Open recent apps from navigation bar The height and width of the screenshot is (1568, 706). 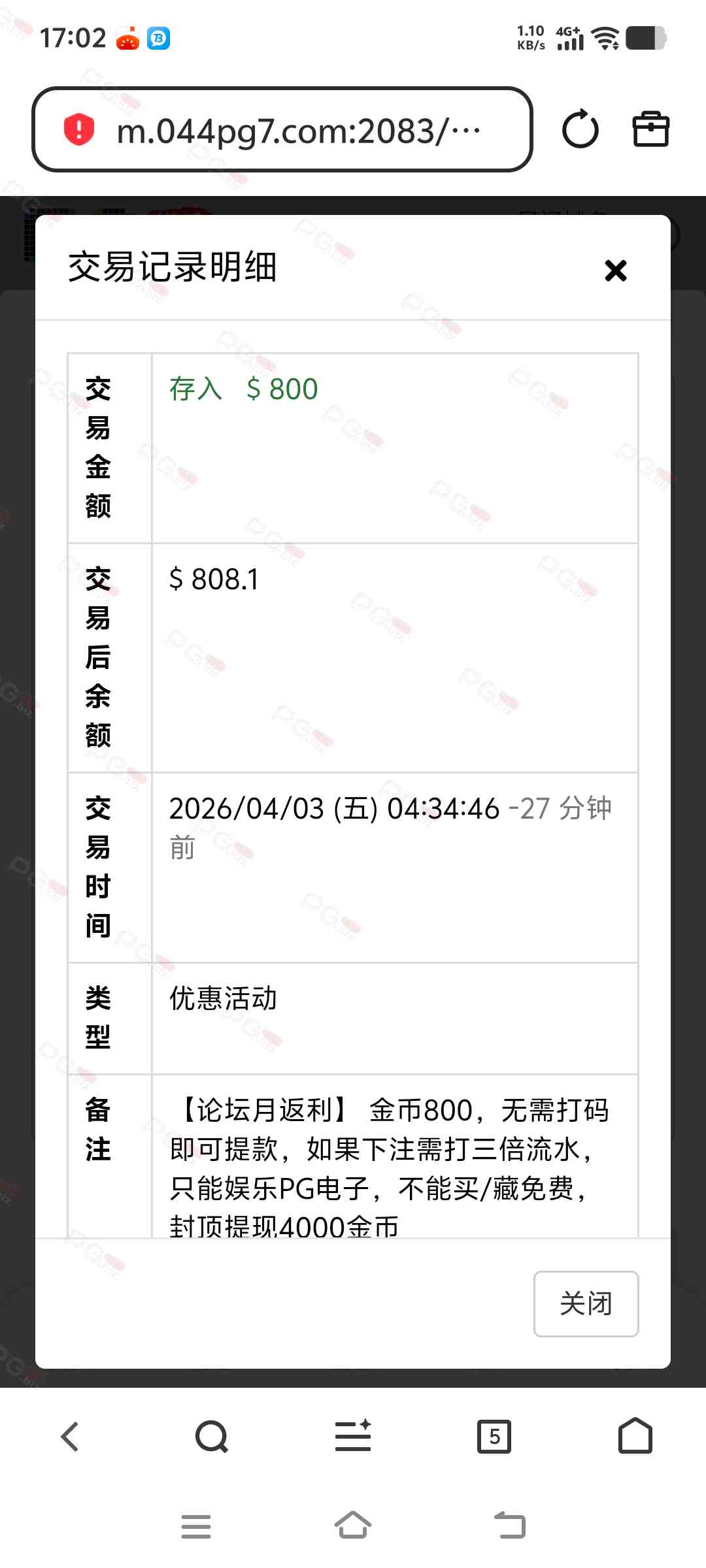(195, 1526)
